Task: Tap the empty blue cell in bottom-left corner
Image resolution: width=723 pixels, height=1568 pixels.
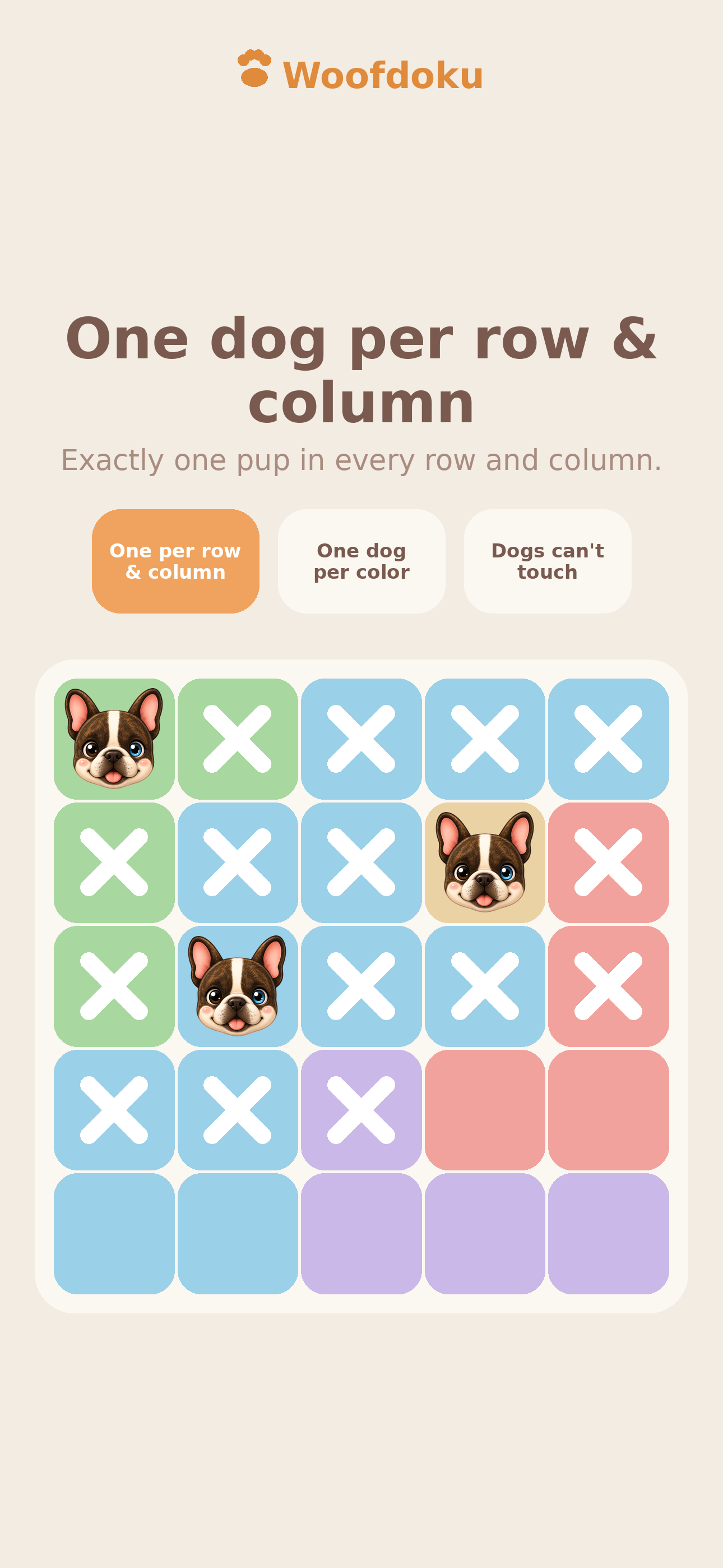Action: (114, 1233)
